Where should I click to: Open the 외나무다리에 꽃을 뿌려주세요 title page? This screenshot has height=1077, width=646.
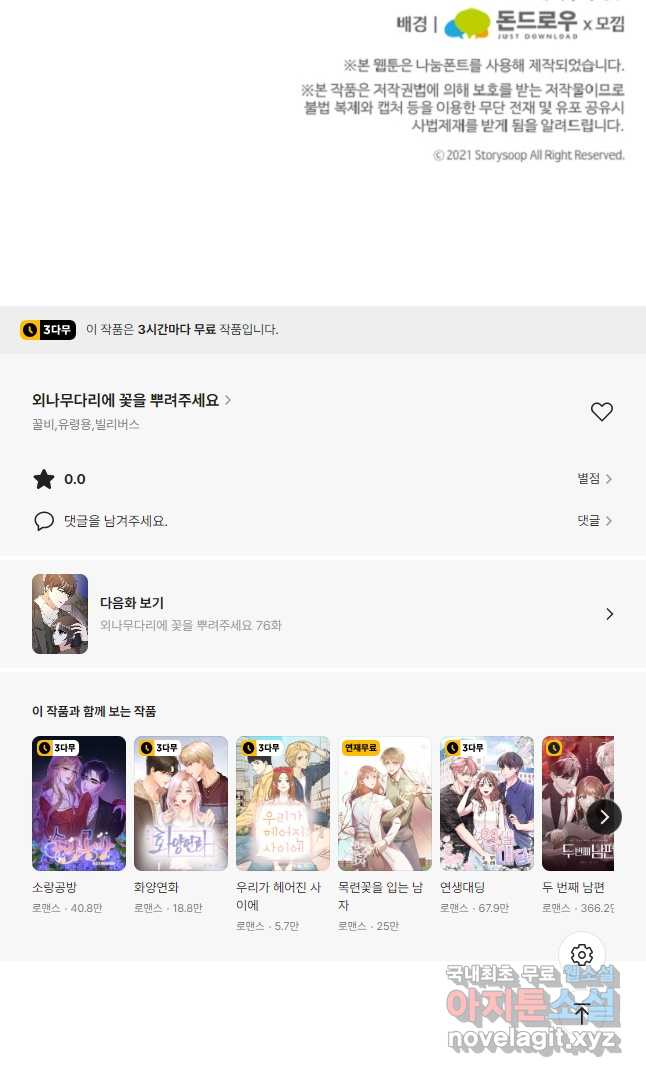click(131, 400)
